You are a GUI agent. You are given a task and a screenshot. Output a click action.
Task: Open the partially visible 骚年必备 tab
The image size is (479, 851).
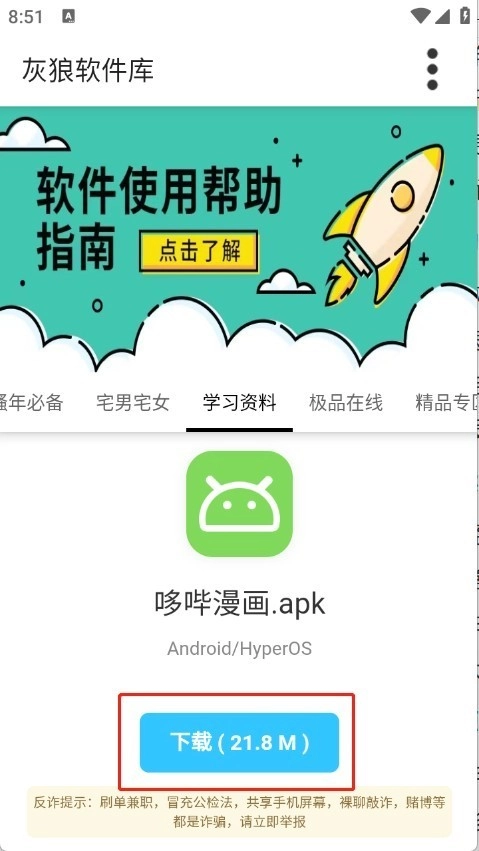(x=31, y=403)
